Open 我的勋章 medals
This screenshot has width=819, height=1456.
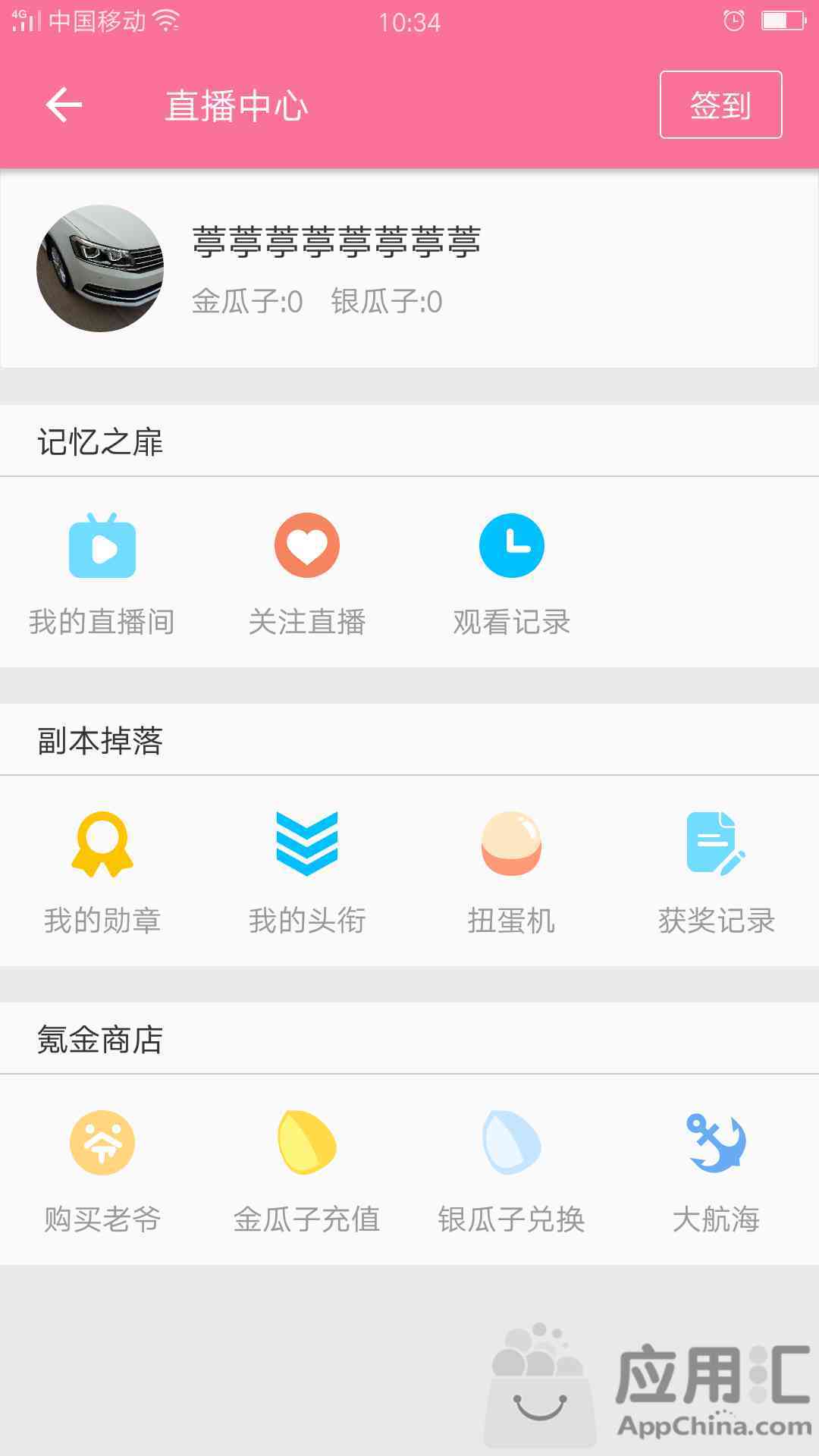coord(102,873)
